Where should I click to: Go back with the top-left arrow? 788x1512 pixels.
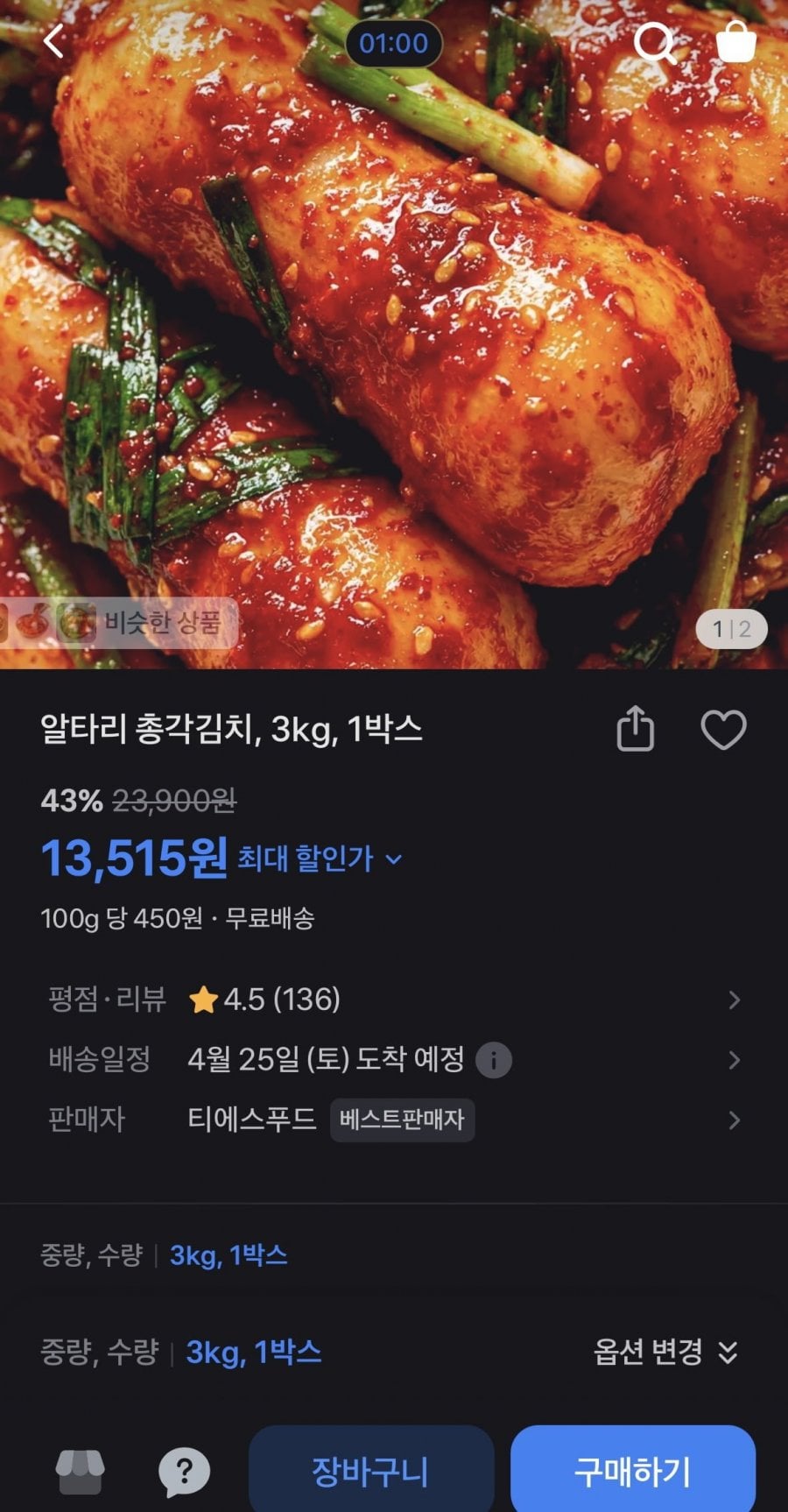(x=54, y=41)
